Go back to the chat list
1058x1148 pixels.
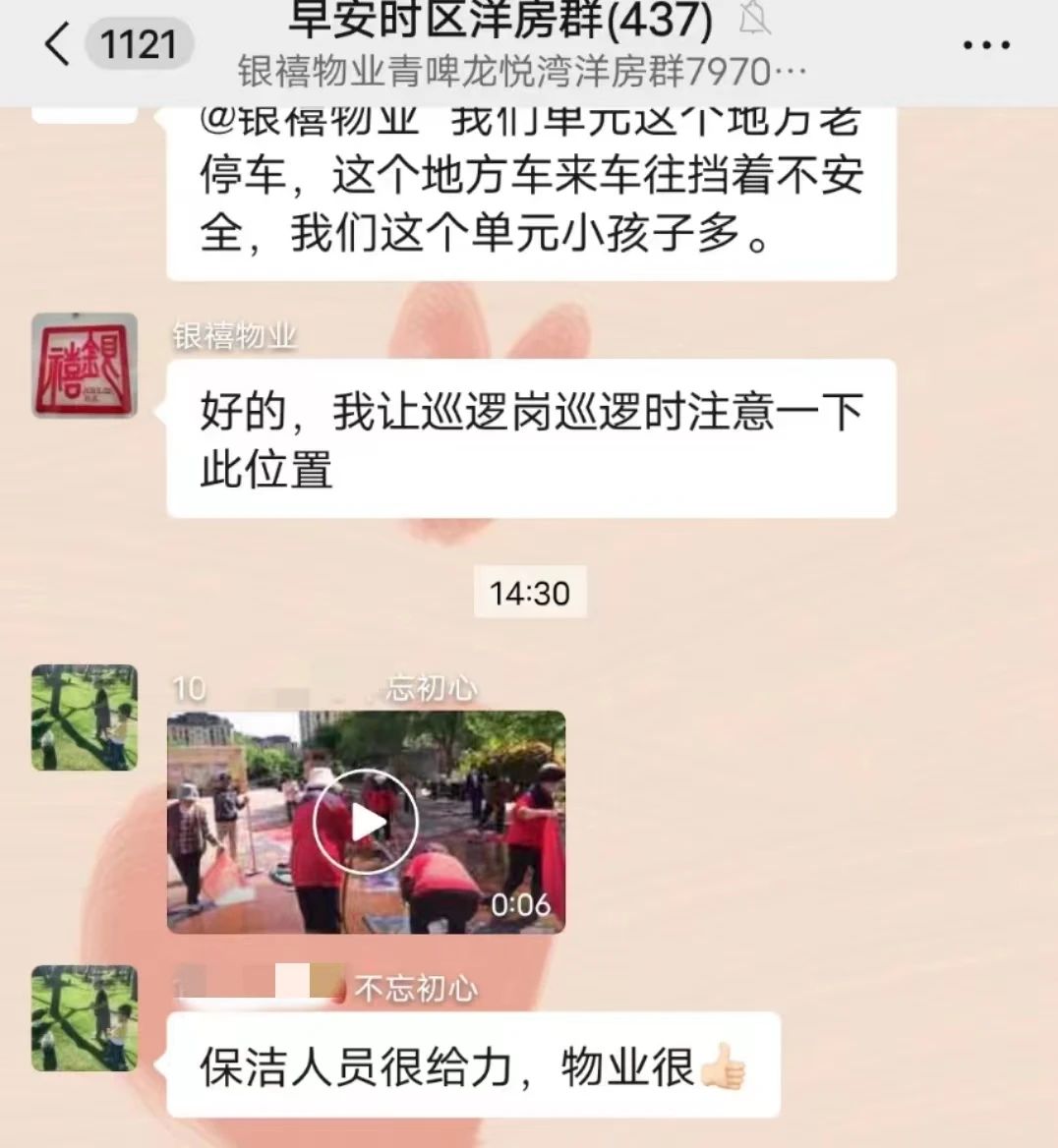(59, 44)
